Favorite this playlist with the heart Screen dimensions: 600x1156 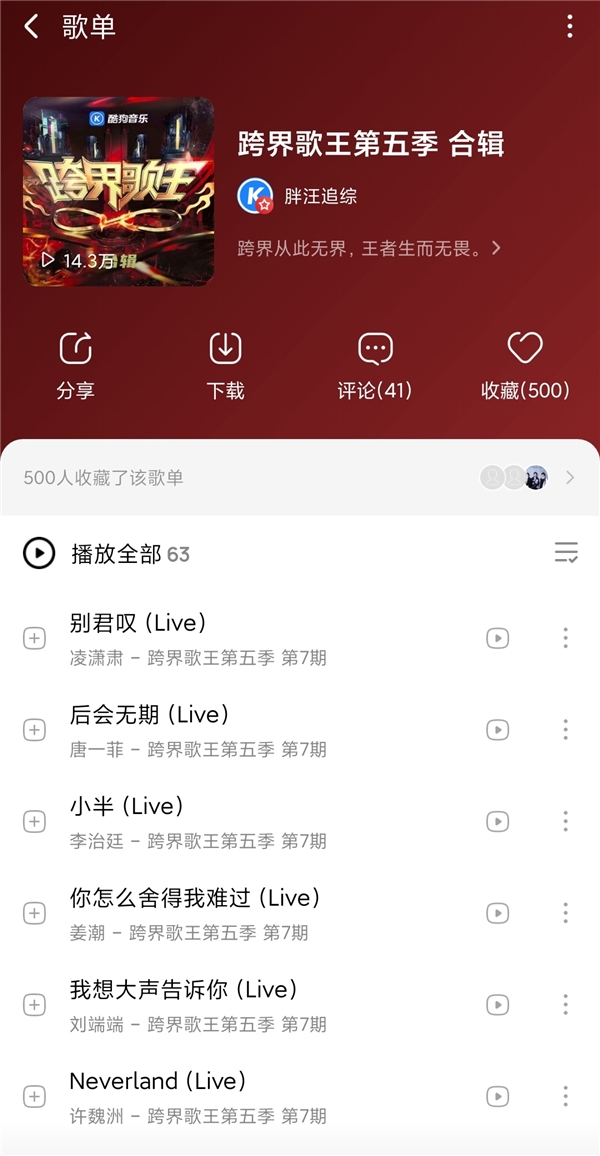tap(524, 365)
